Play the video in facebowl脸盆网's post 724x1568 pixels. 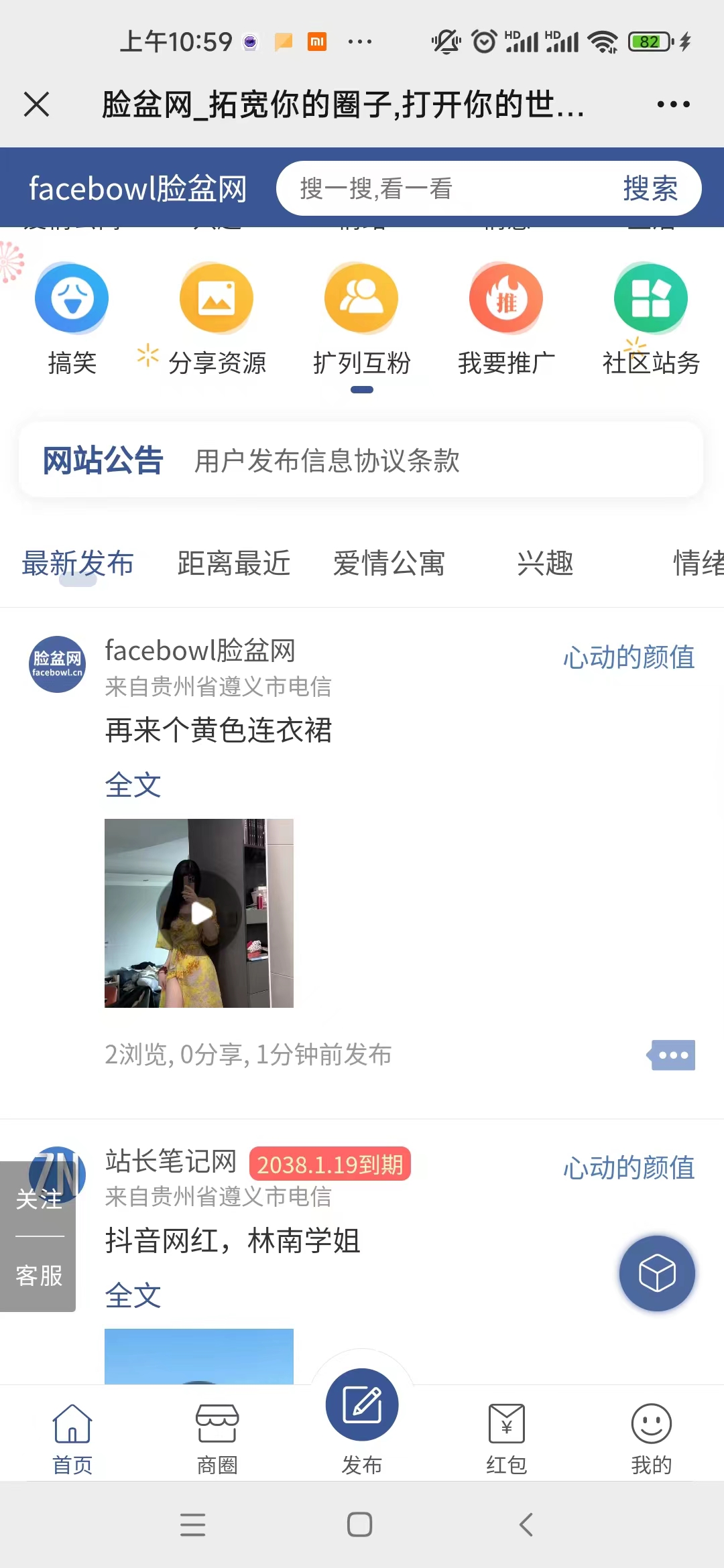[x=199, y=913]
